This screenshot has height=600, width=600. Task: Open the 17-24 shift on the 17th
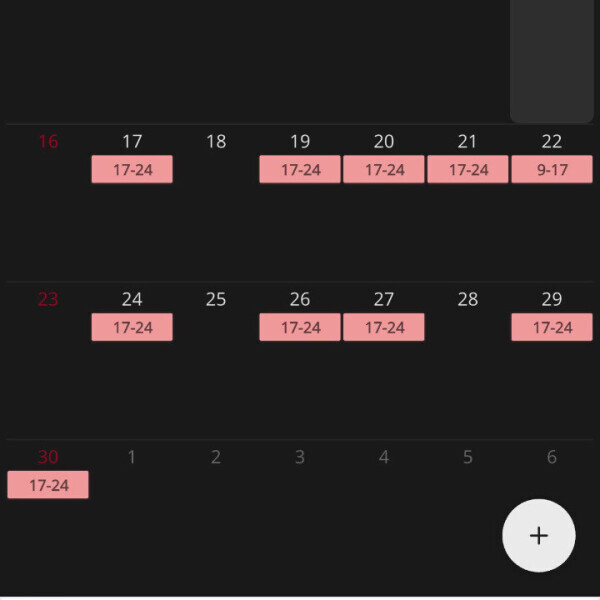click(x=132, y=170)
